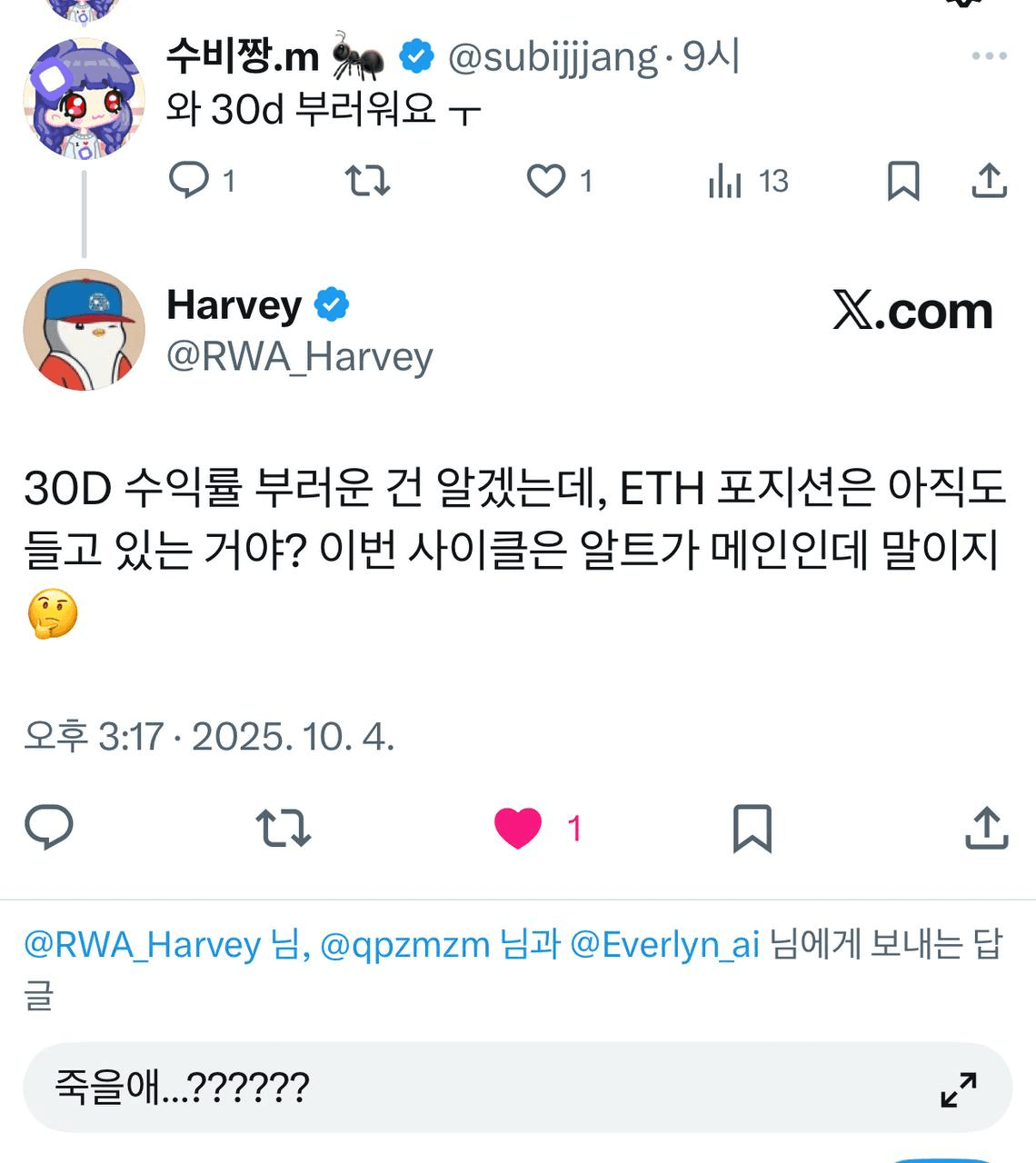Image resolution: width=1036 pixels, height=1163 pixels.
Task: Unlike Harvey's post
Action: click(518, 828)
